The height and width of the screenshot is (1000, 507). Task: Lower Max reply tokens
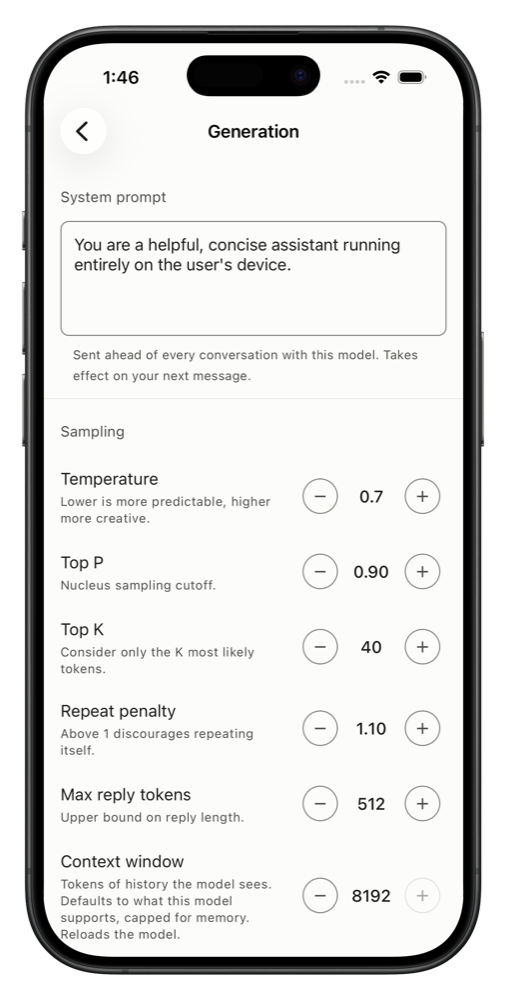pyautogui.click(x=320, y=804)
